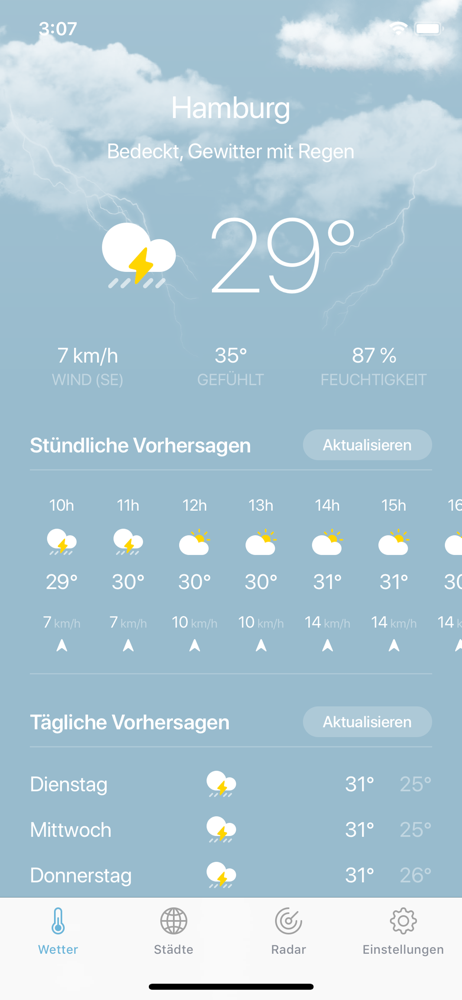
Task: Open the Dienstag daily forecast
Action: point(231,784)
